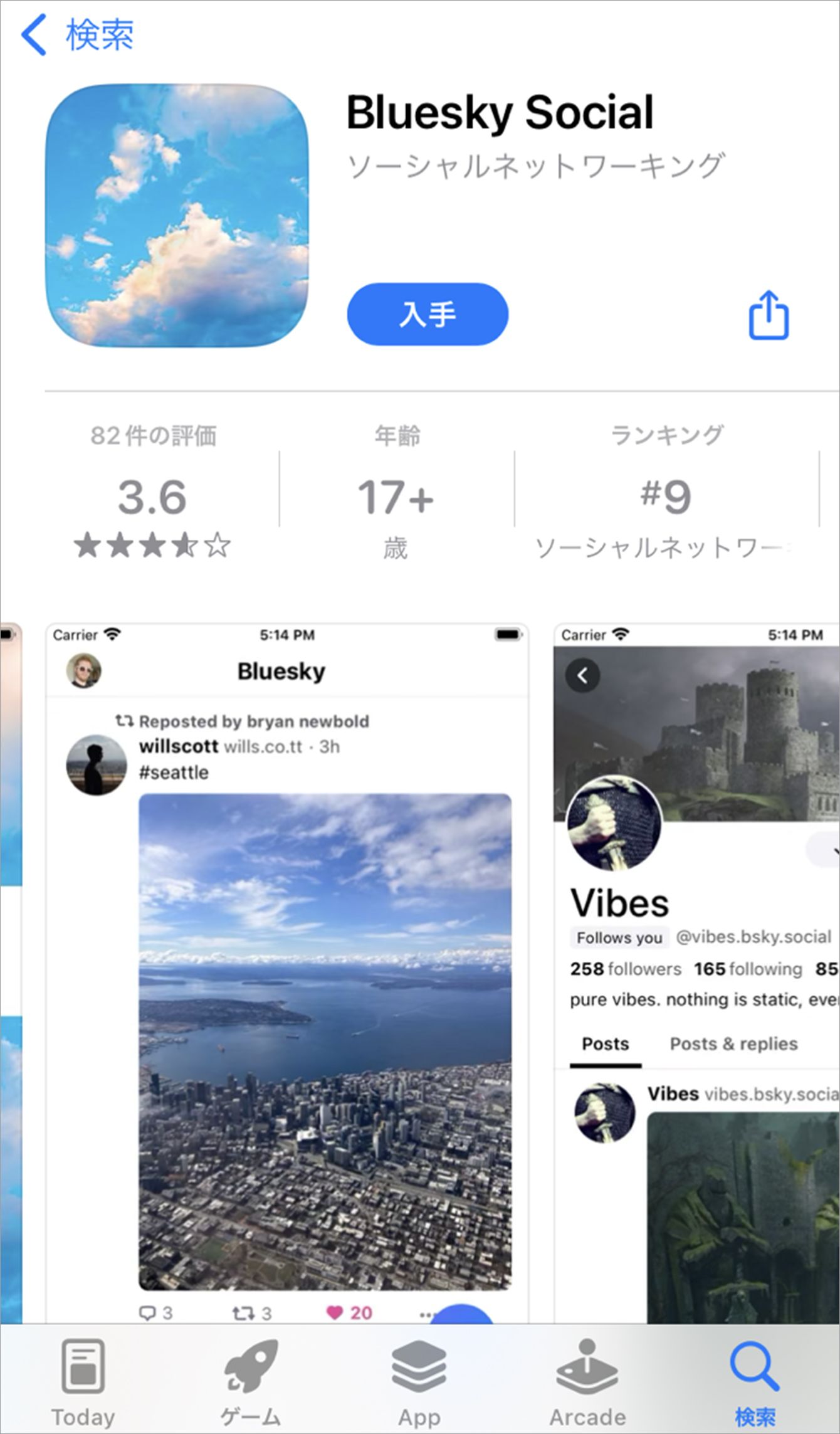View the #9 ランキング chart info
Image resolution: width=840 pixels, height=1434 pixels.
click(x=666, y=495)
